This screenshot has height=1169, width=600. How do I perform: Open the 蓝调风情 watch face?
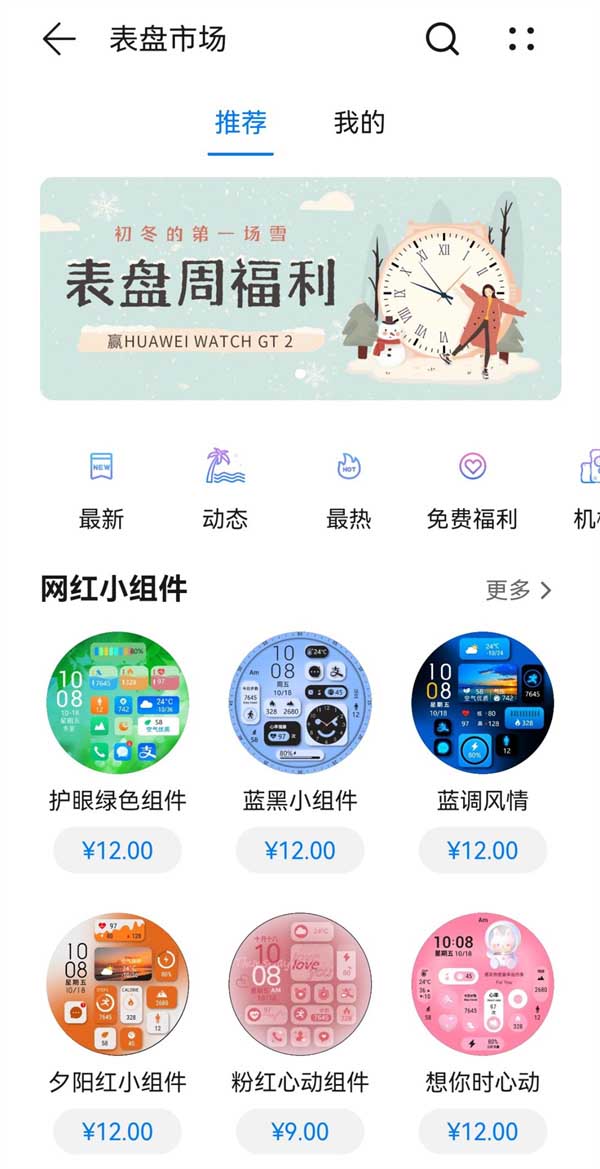482,702
